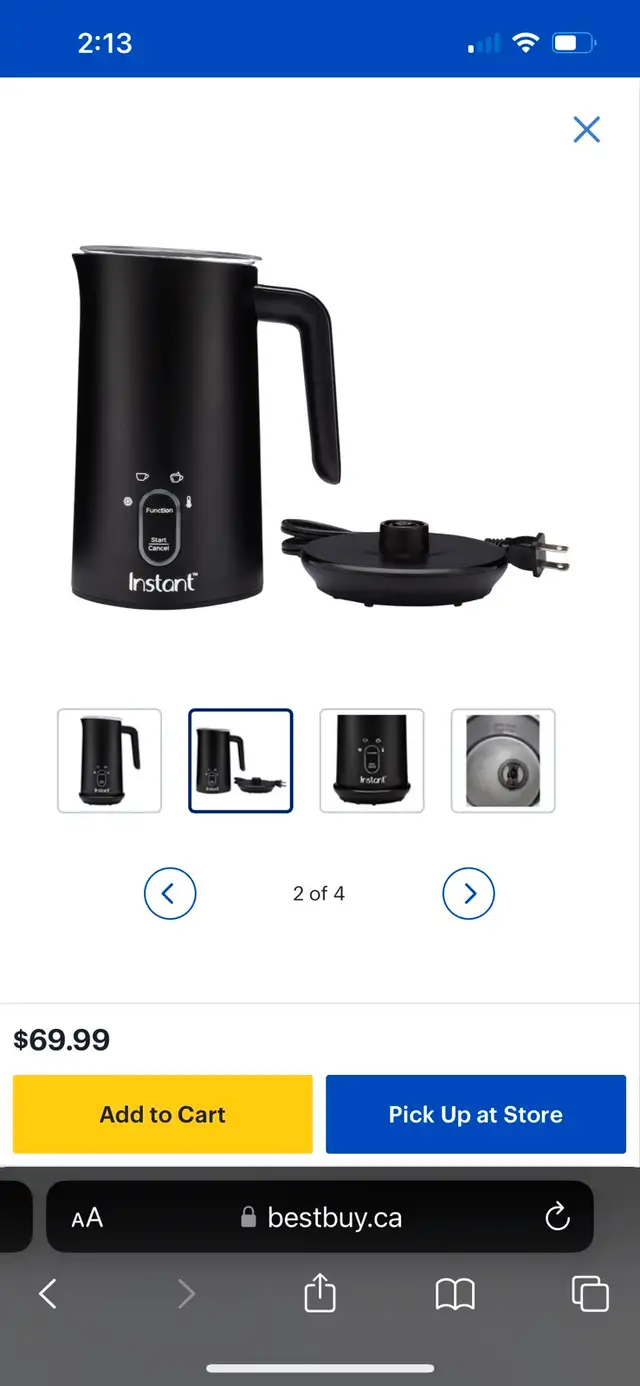Add to Cart
The width and height of the screenshot is (640, 1386).
point(163,1114)
